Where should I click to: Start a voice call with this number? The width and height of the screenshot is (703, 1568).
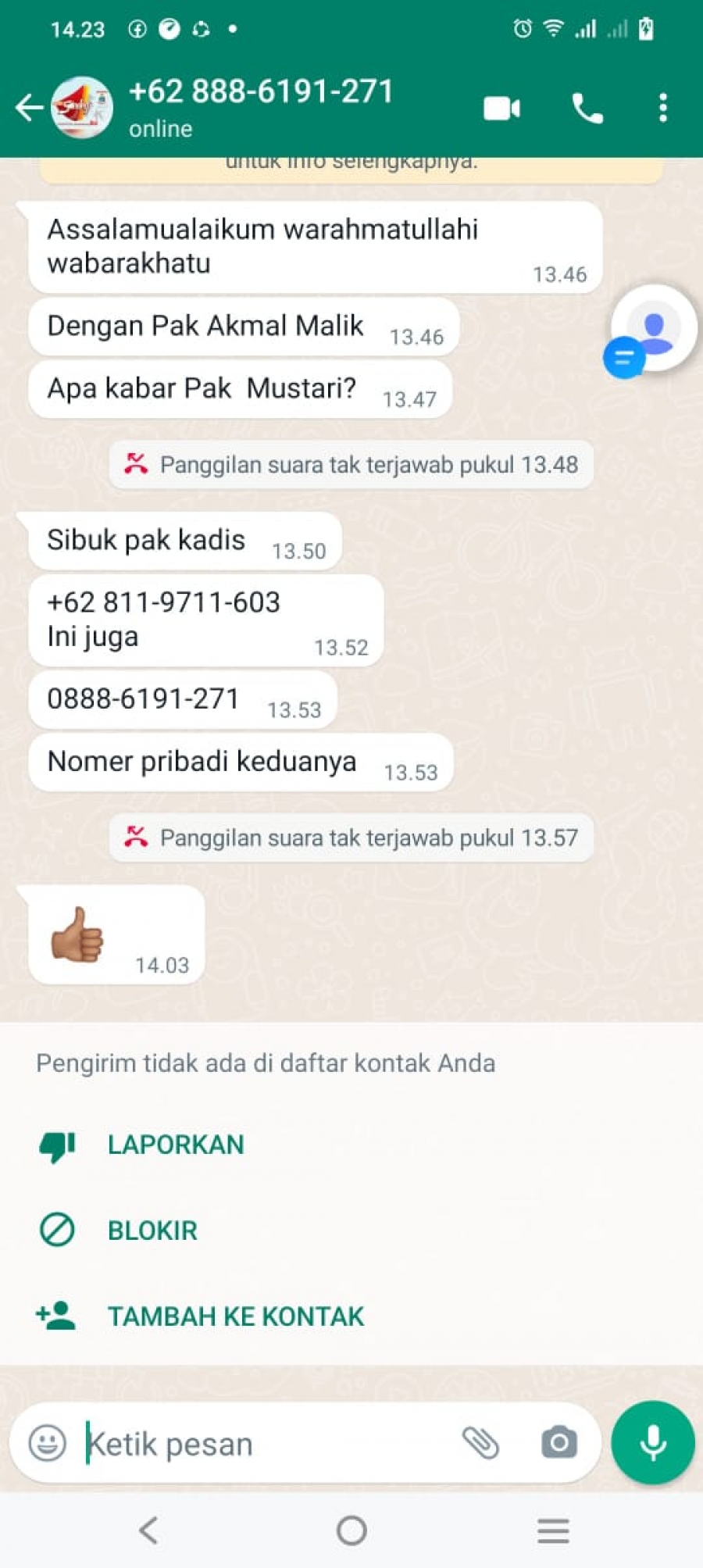coord(587,108)
